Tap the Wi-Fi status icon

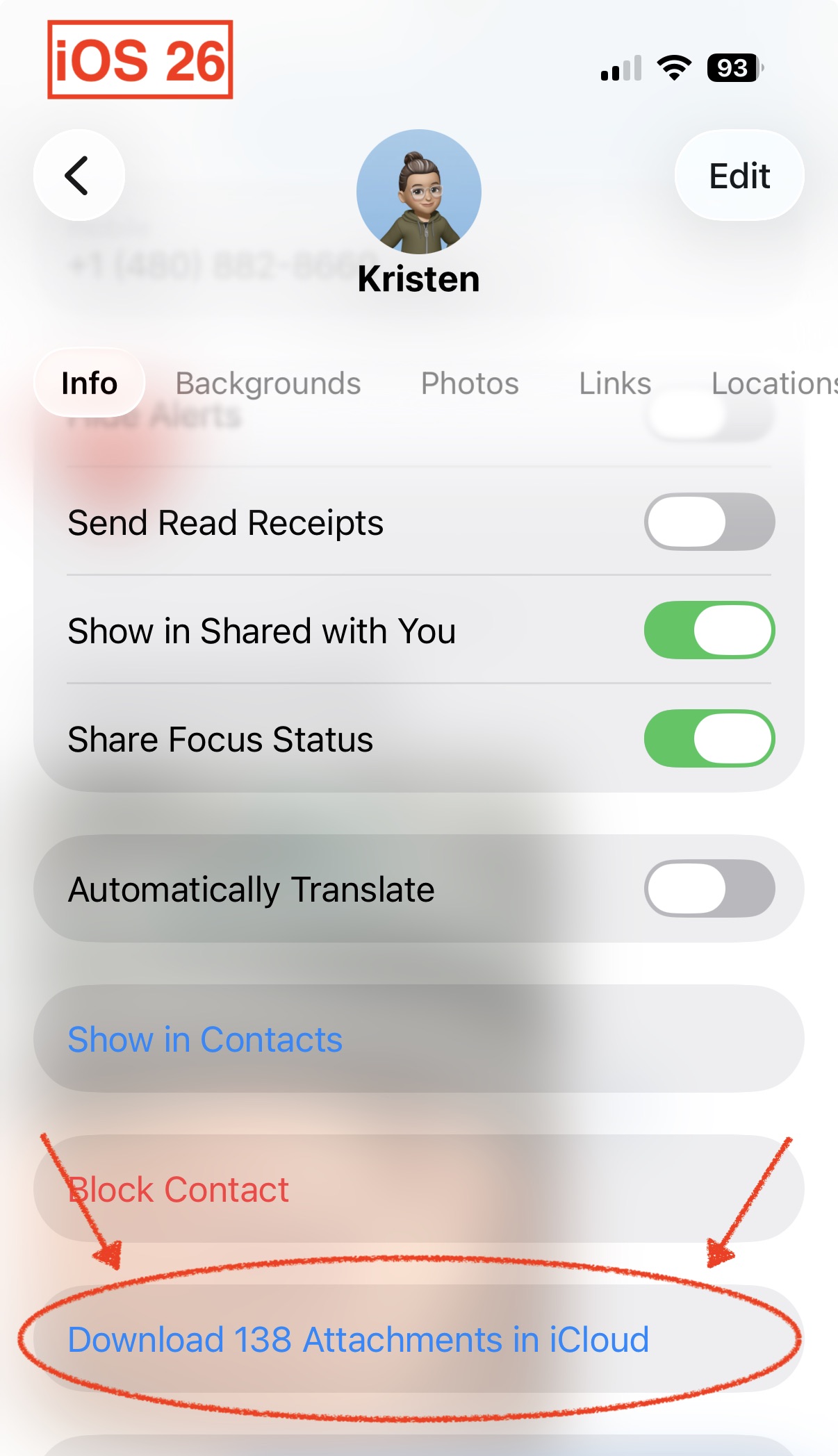point(673,67)
